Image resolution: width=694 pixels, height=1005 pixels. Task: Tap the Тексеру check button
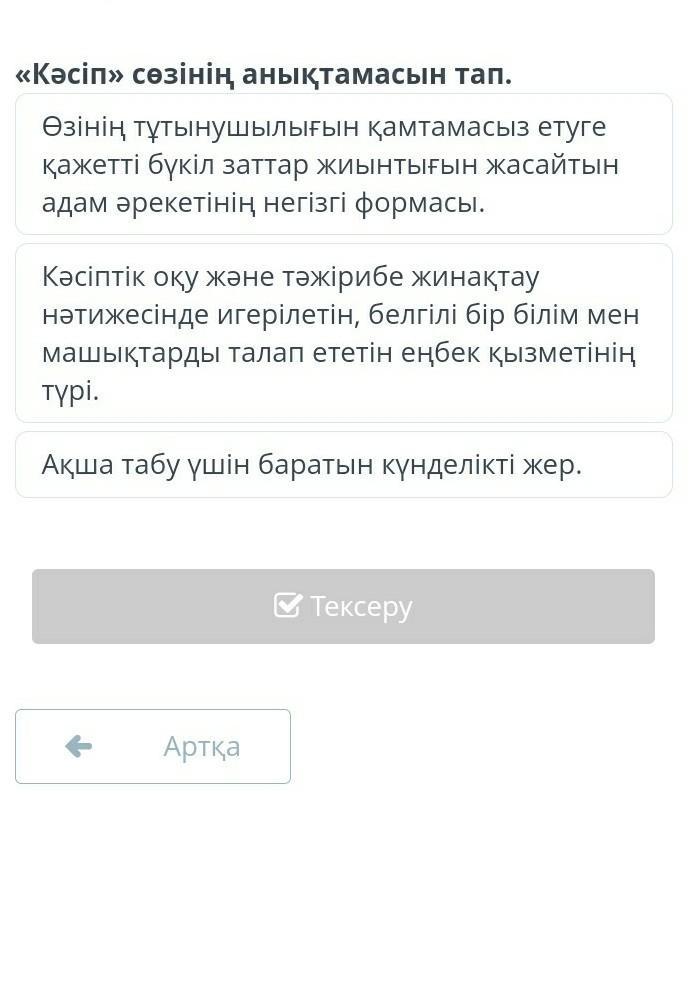(x=343, y=607)
